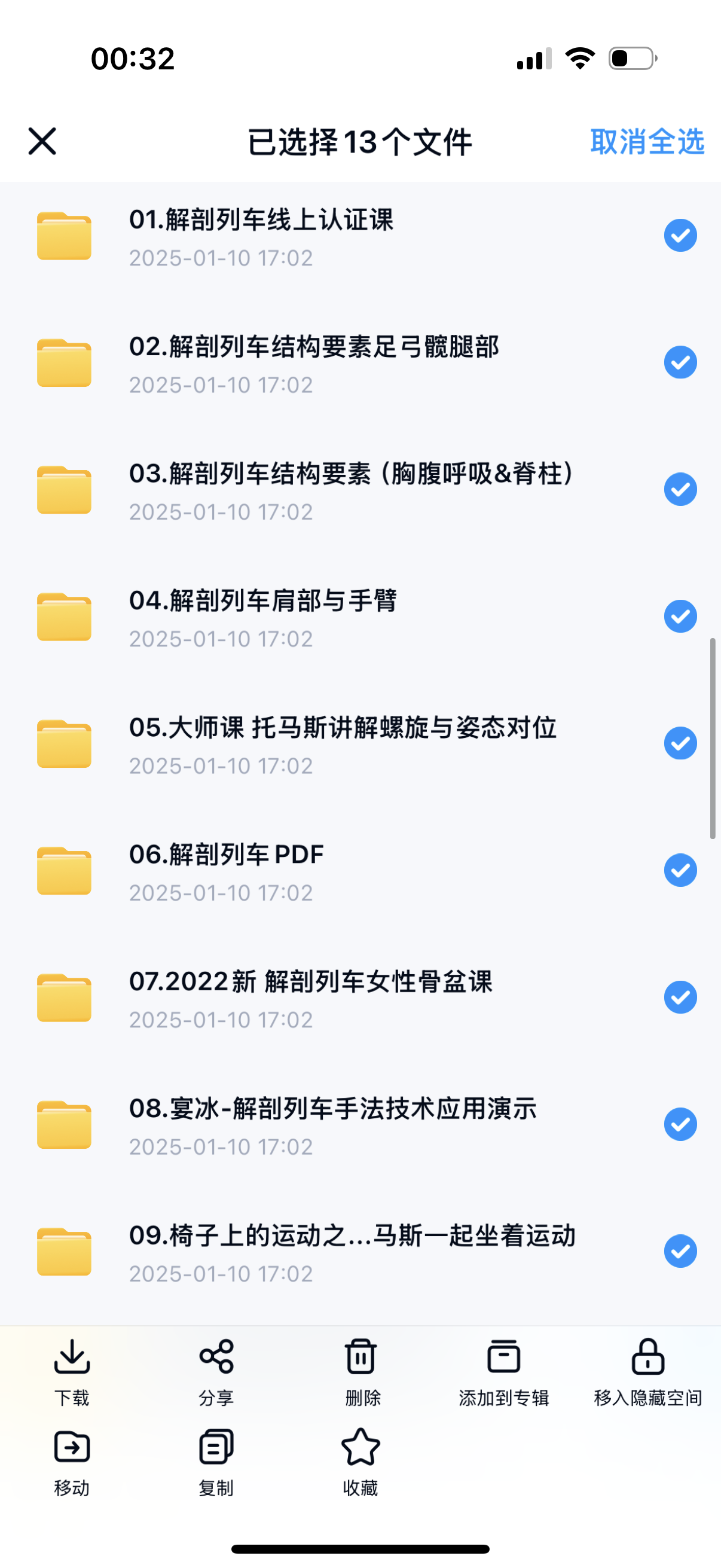Uncheck folder 01.解剖列车线上认证课
Image resolution: width=721 pixels, height=1568 pixels.
click(680, 236)
